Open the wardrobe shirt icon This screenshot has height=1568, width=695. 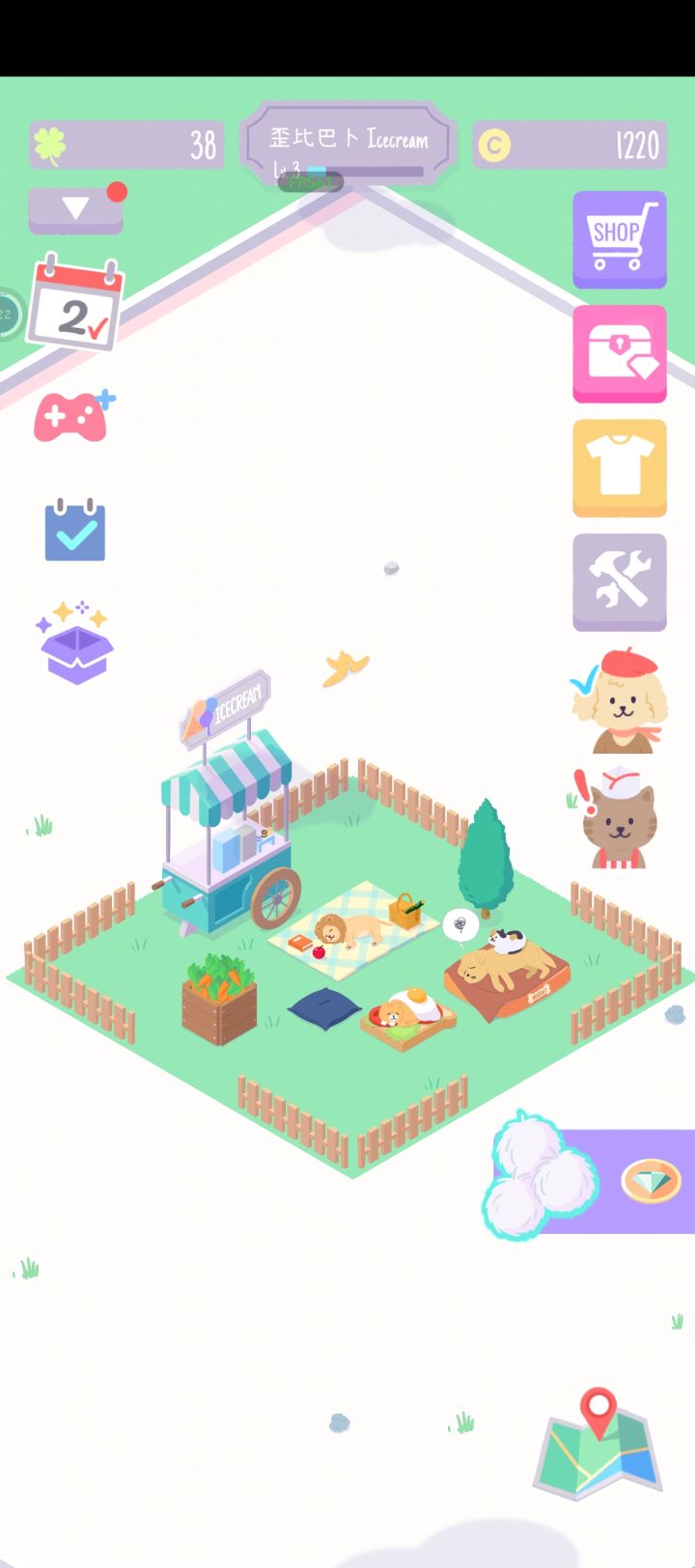coord(619,468)
